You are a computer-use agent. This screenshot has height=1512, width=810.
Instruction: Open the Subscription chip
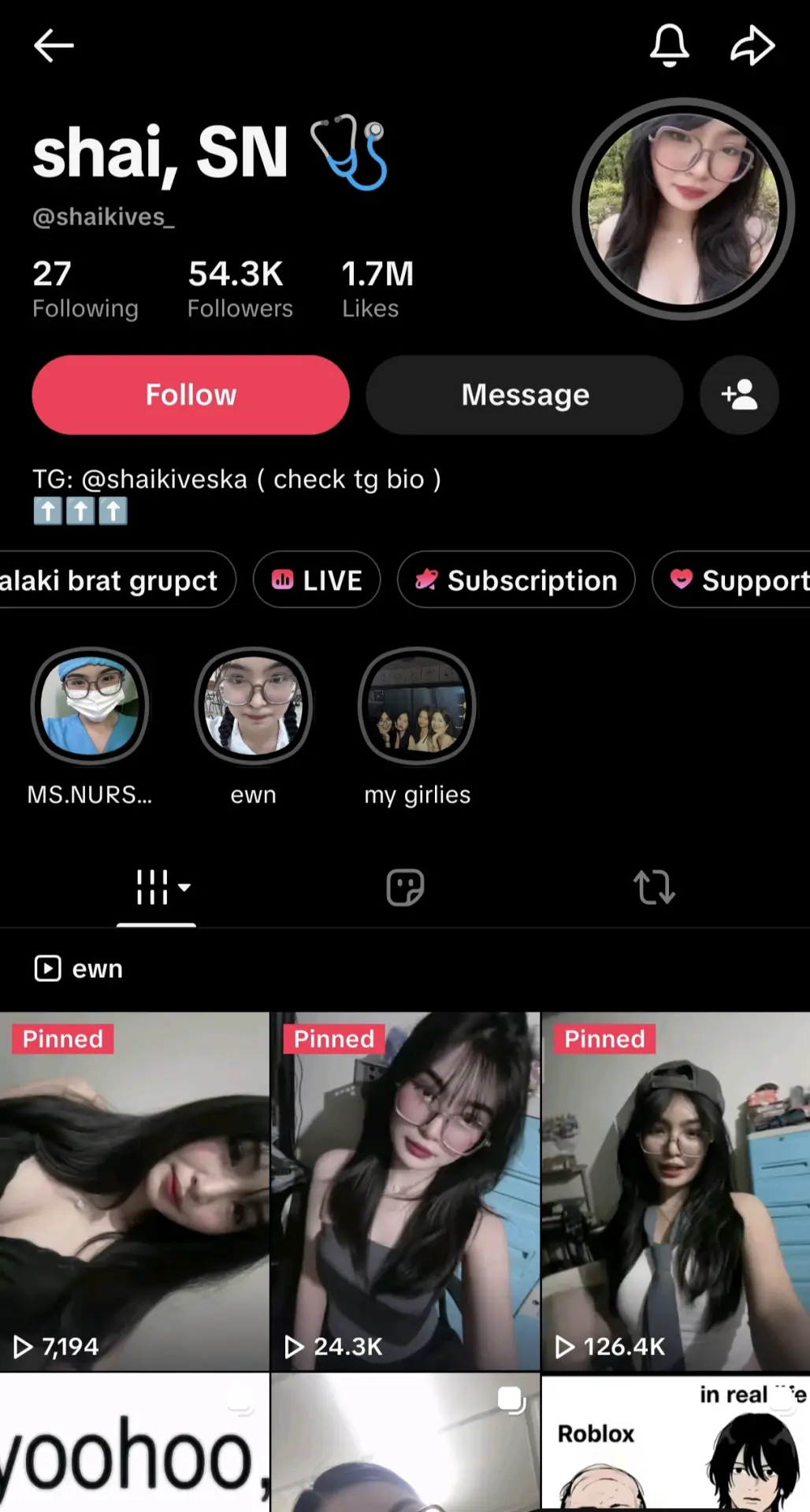coord(516,580)
